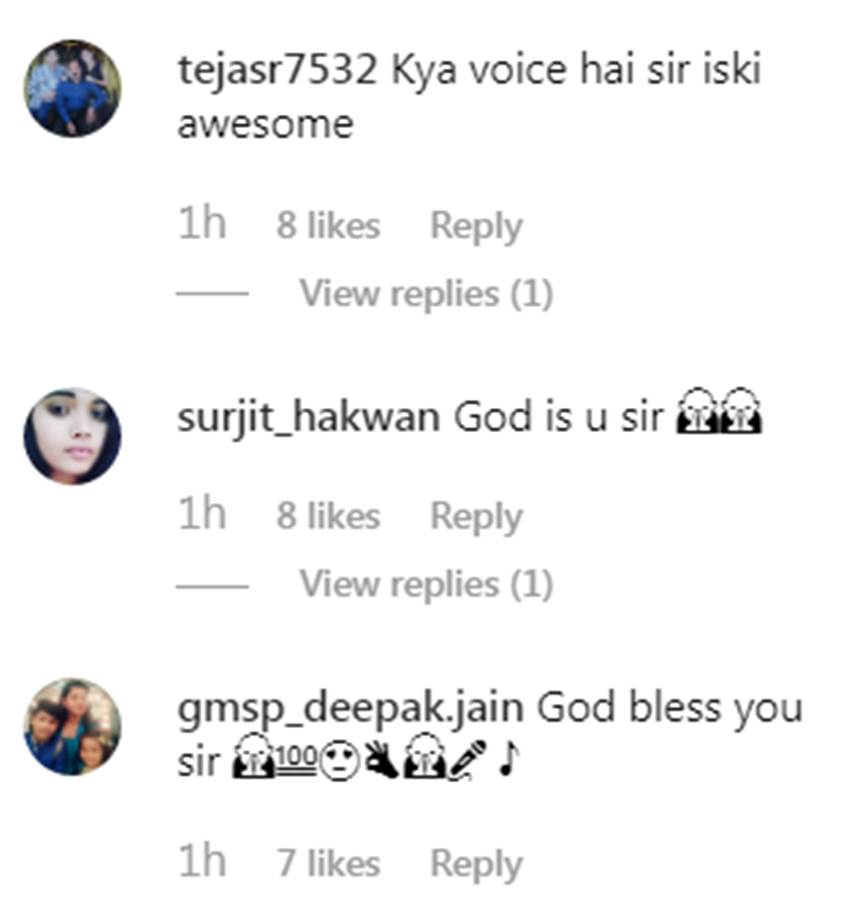Reply to tejasr7532's comment

click(476, 226)
